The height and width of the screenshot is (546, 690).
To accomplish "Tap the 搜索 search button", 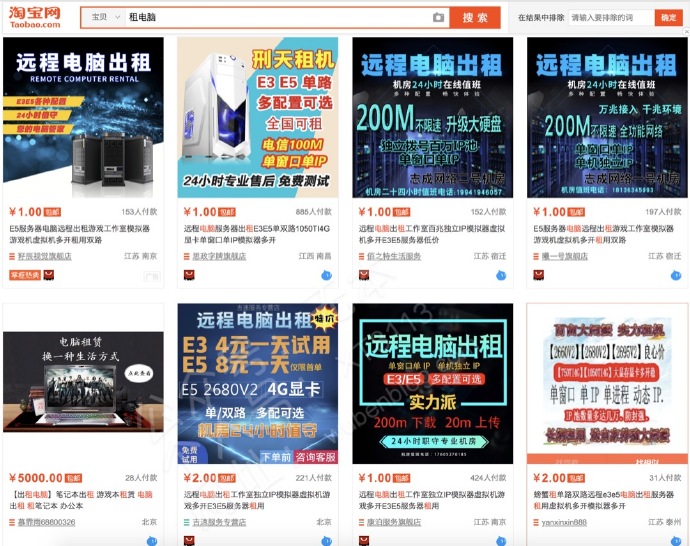I will pos(475,18).
